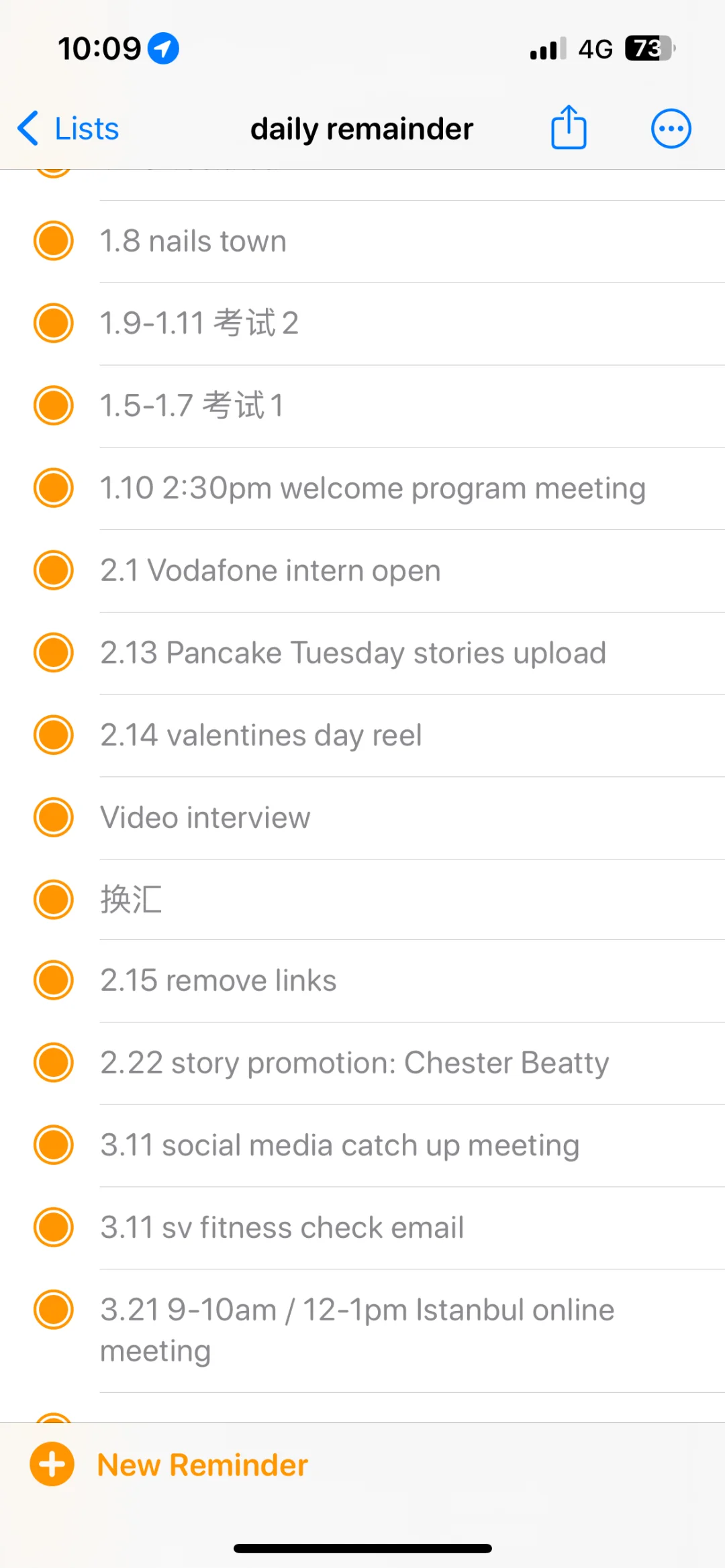The width and height of the screenshot is (725, 1568).
Task: Toggle circle for Vodafone intern open reminder
Action: (x=54, y=570)
